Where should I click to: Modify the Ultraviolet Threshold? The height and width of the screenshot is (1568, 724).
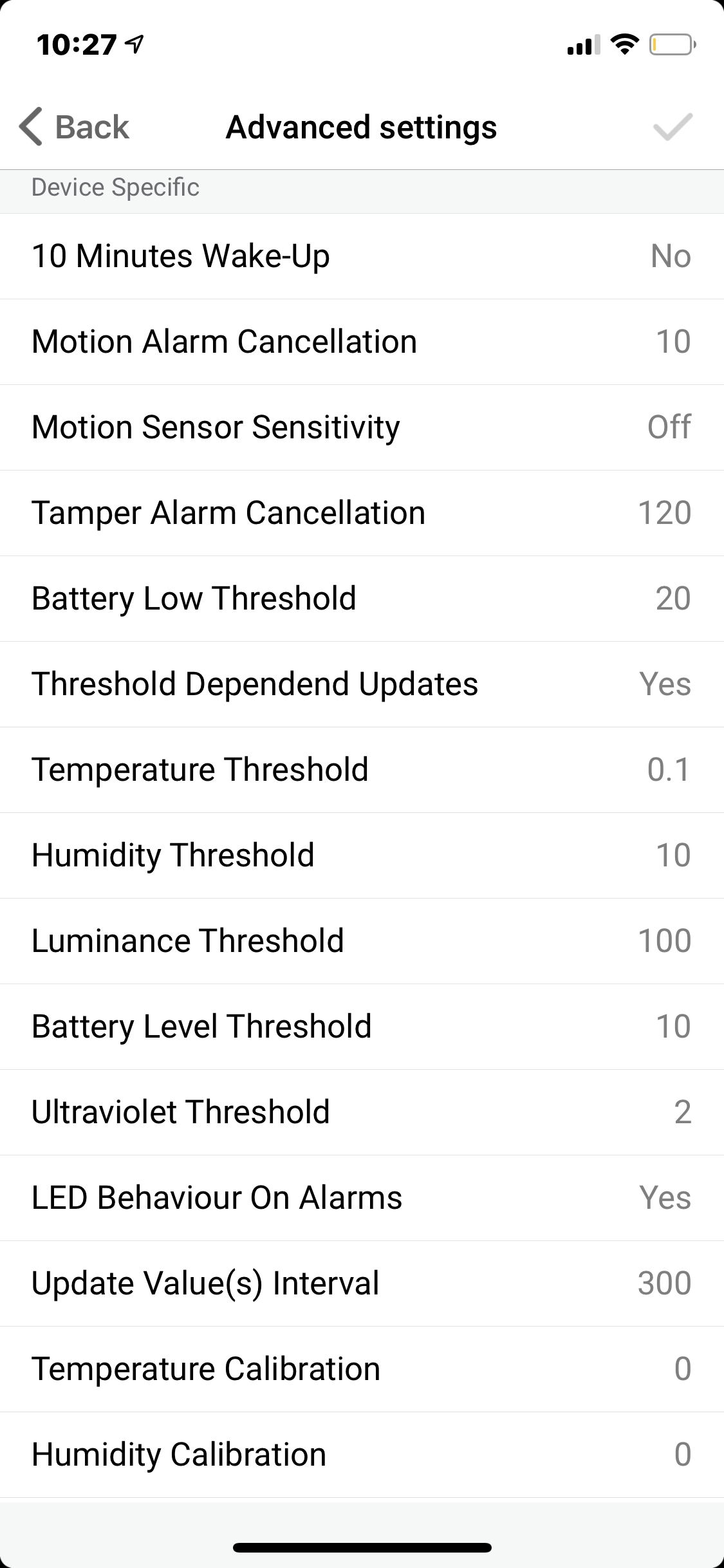coord(362,1112)
